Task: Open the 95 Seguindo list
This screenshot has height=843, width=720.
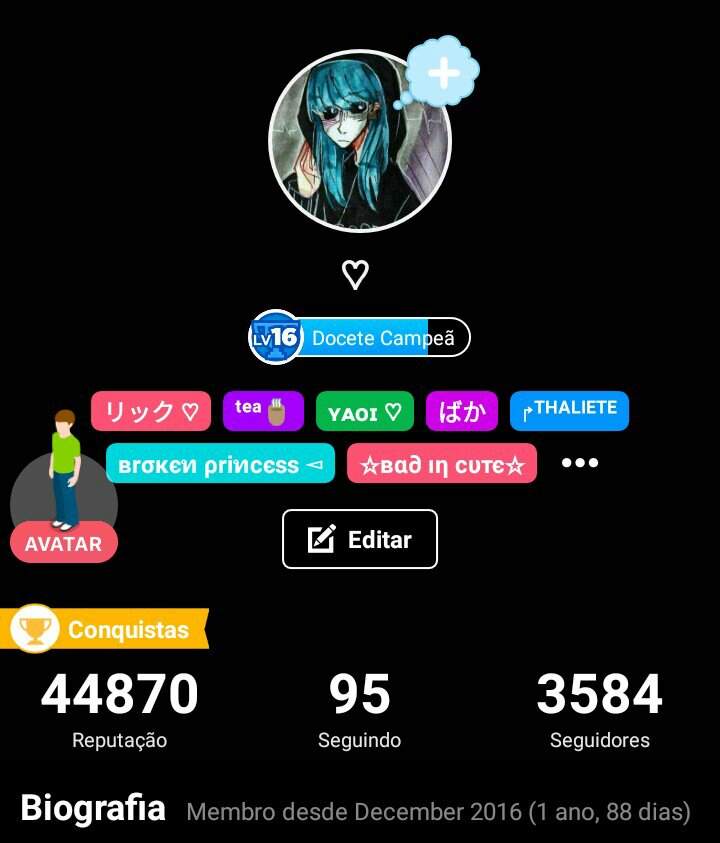Action: pos(360,710)
